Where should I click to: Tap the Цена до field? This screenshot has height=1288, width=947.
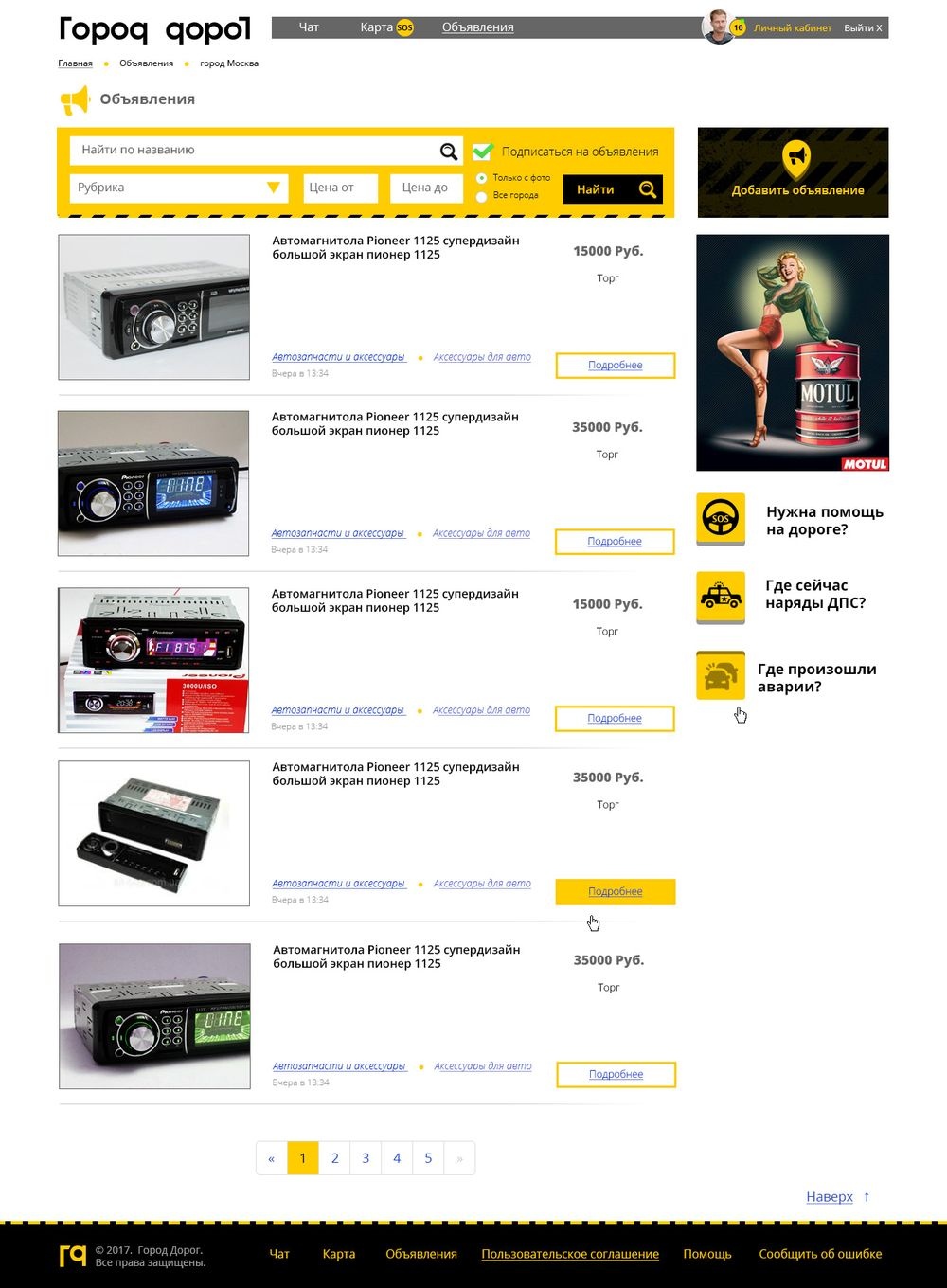(x=425, y=188)
